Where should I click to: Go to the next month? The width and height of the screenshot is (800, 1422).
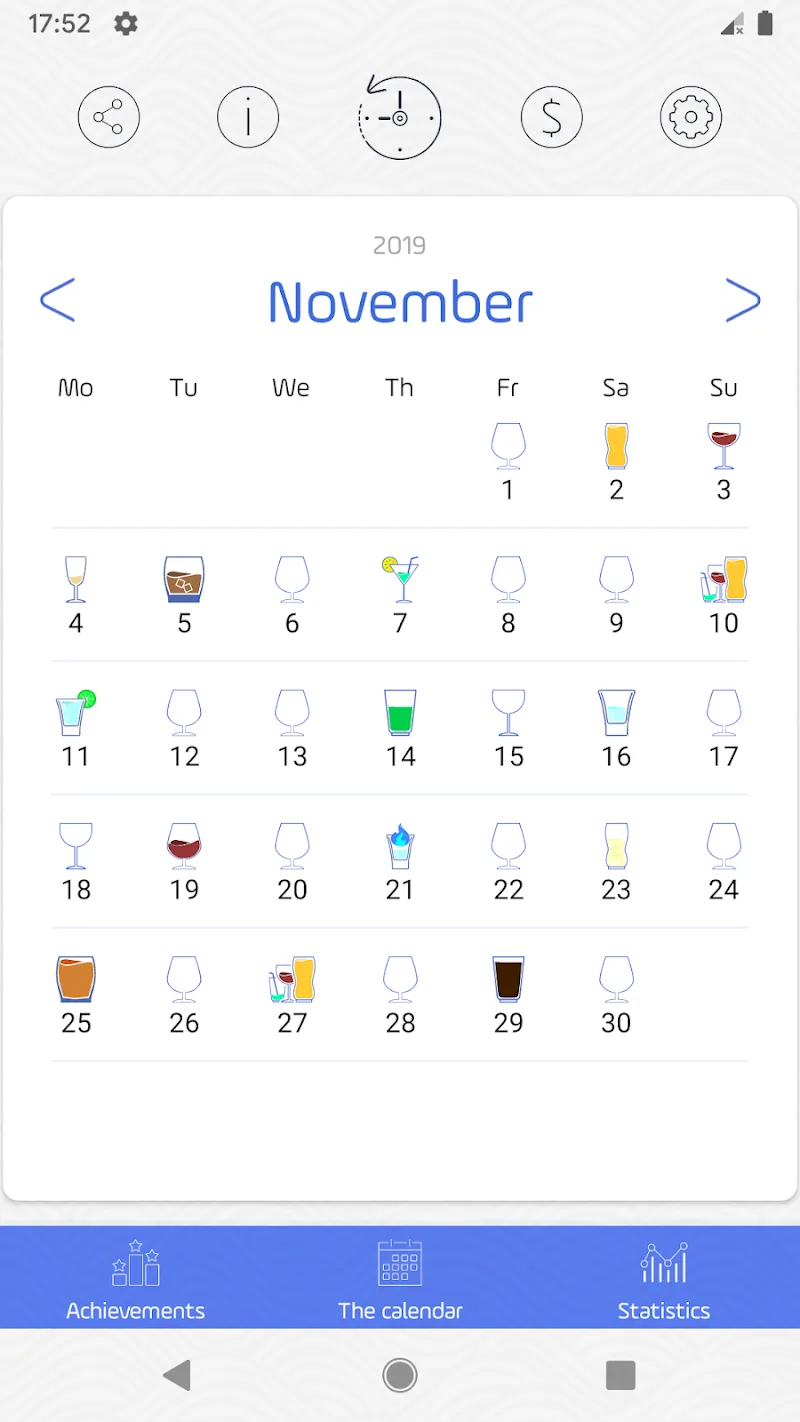742,300
